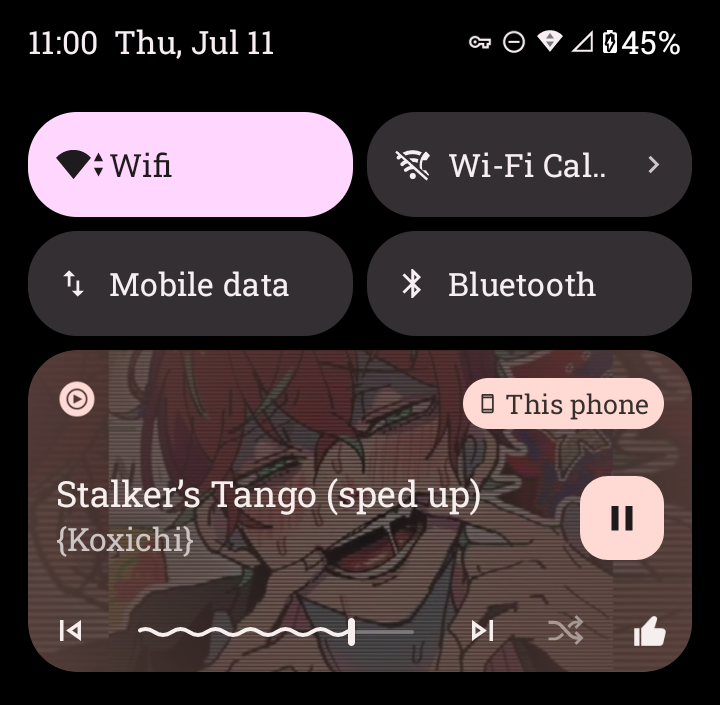Tap the song progress seek bar
Viewport: 720px width, 705px height.
[x=275, y=631]
